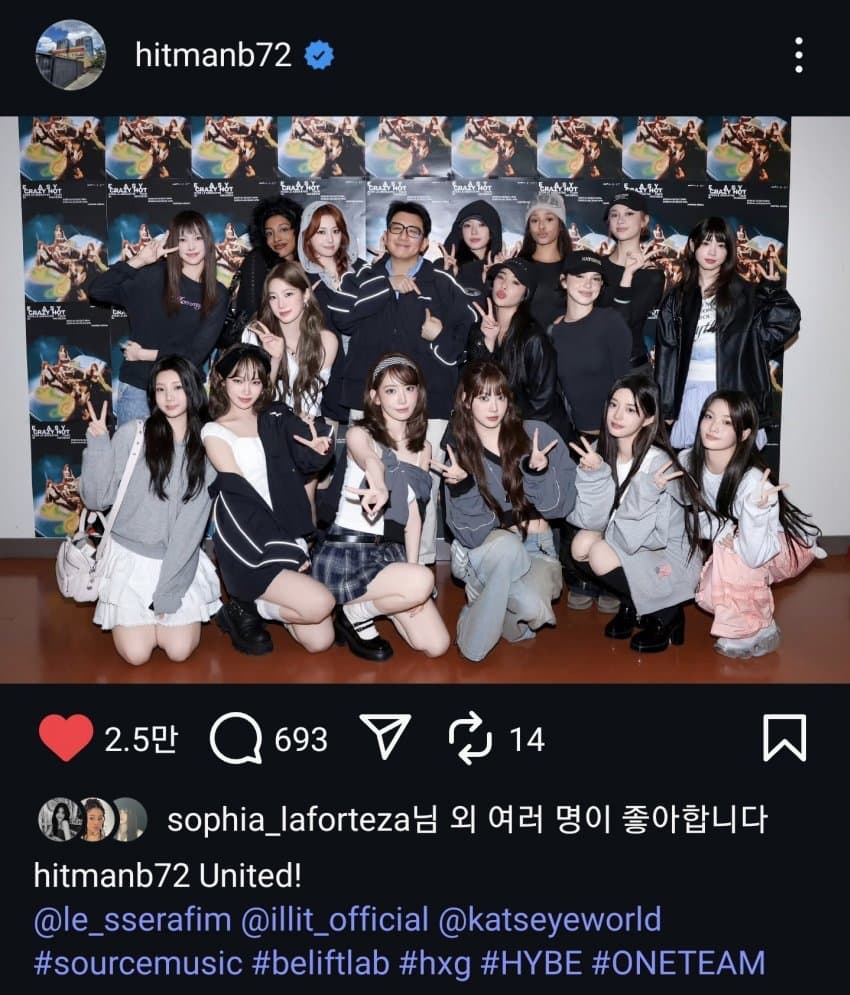Open the hitmanb72 username at the top
Image resolution: width=850 pixels, height=995 pixels.
tap(213, 55)
